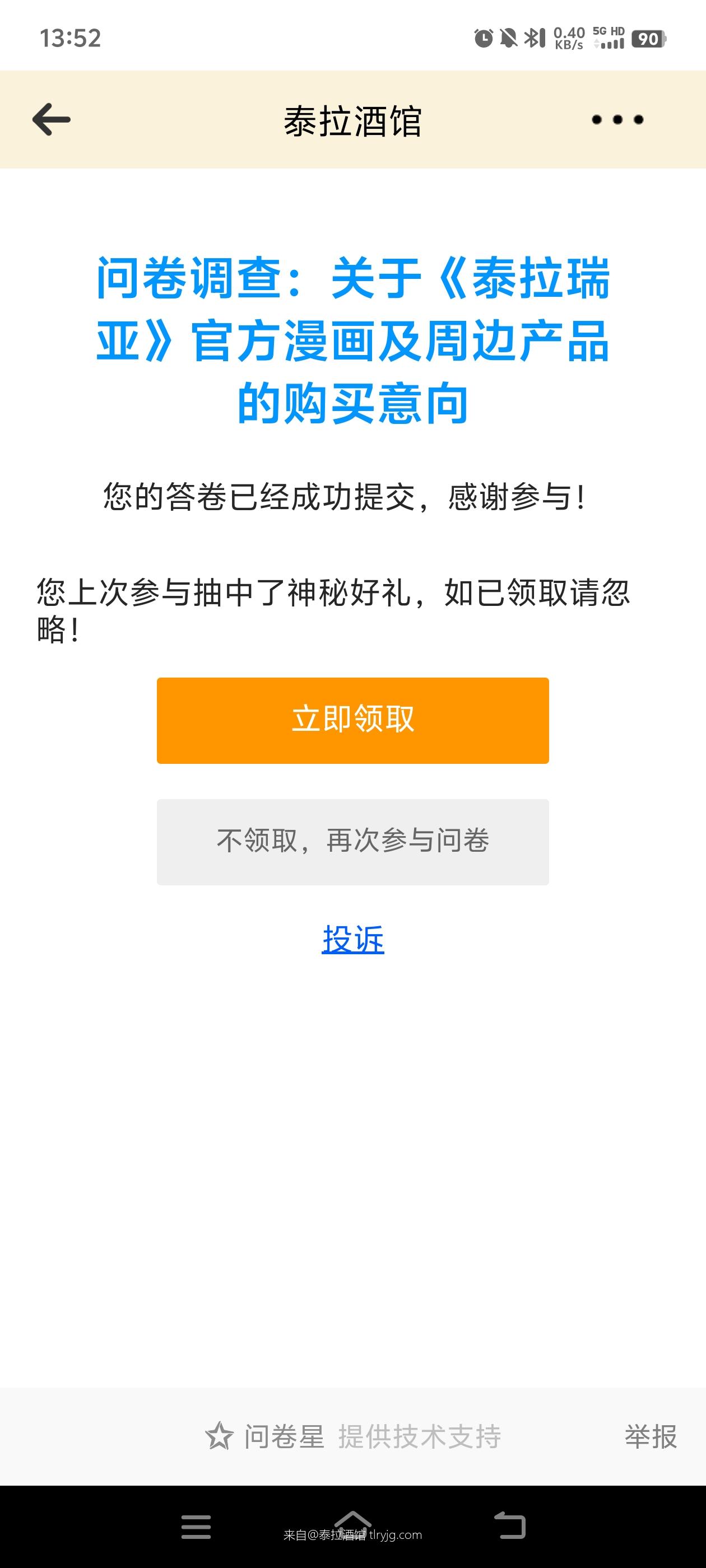Tap the back arrow in the title bar
The width and height of the screenshot is (706, 1568).
point(49,119)
